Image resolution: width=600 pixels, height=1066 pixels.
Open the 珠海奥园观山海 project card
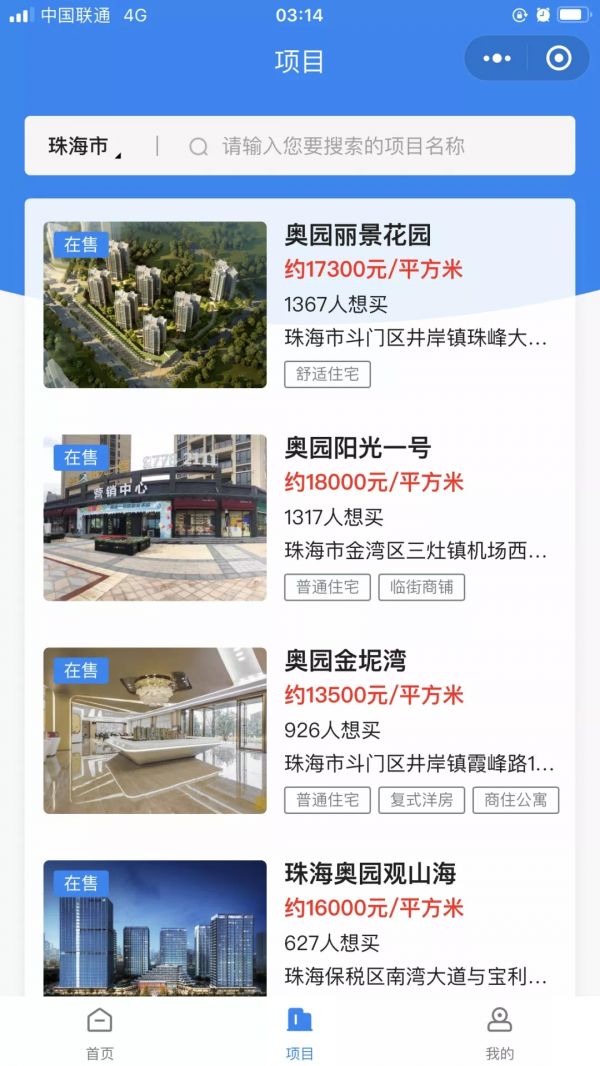(x=370, y=874)
